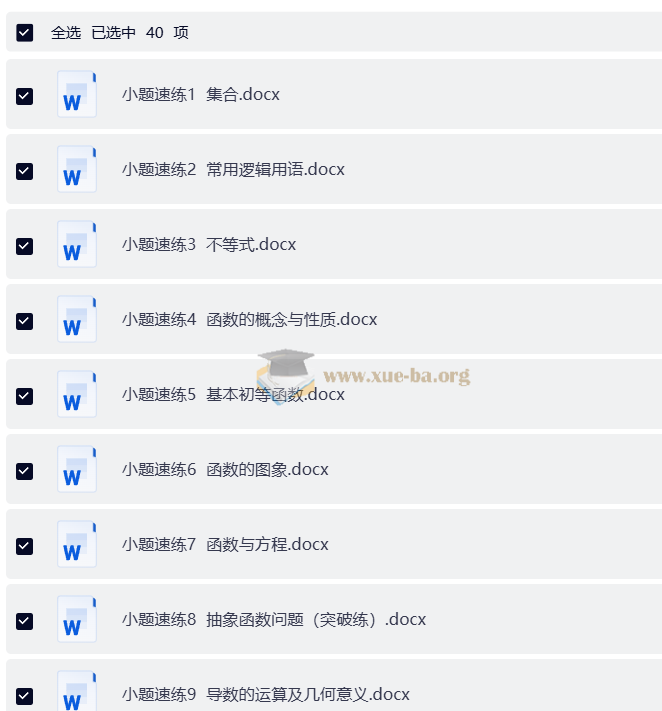The image size is (662, 711).
Task: Open 小题速练4 函数的概念与性质.docx
Action: [x=249, y=320]
